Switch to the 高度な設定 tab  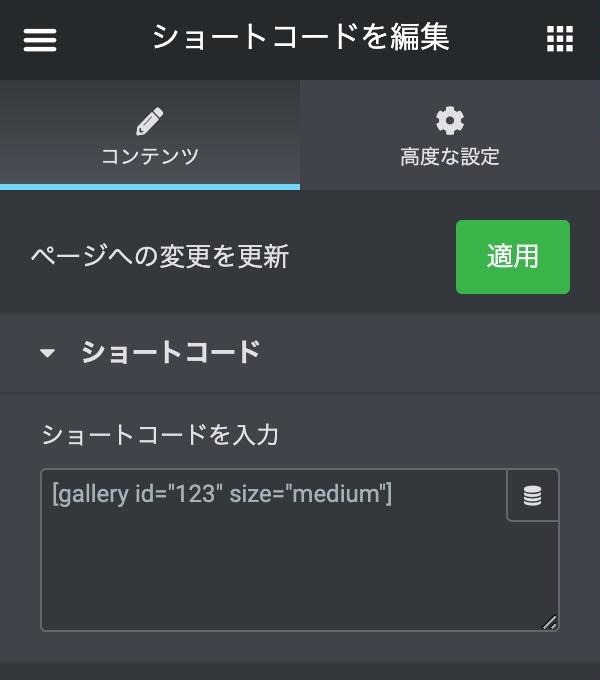[450, 136]
